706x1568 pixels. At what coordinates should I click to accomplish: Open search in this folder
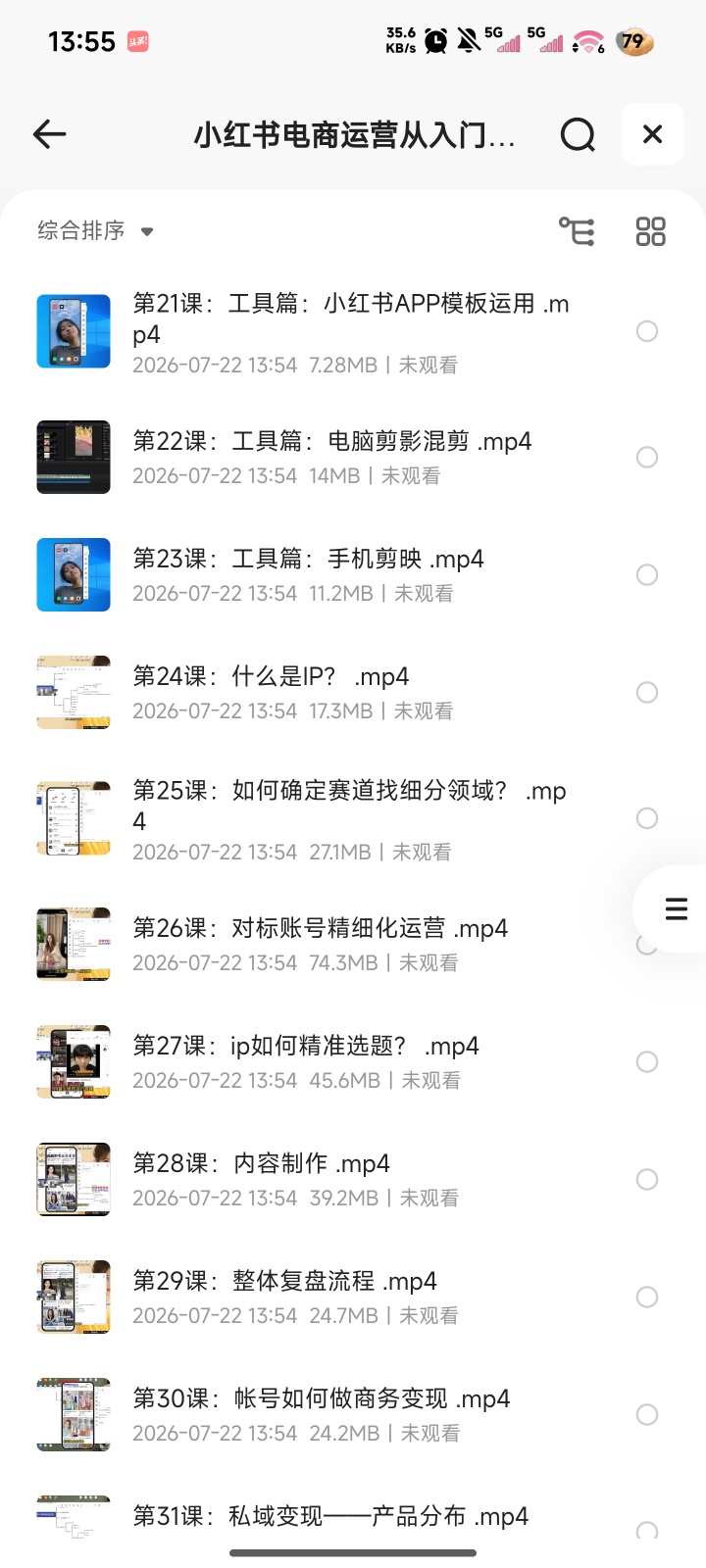578,134
